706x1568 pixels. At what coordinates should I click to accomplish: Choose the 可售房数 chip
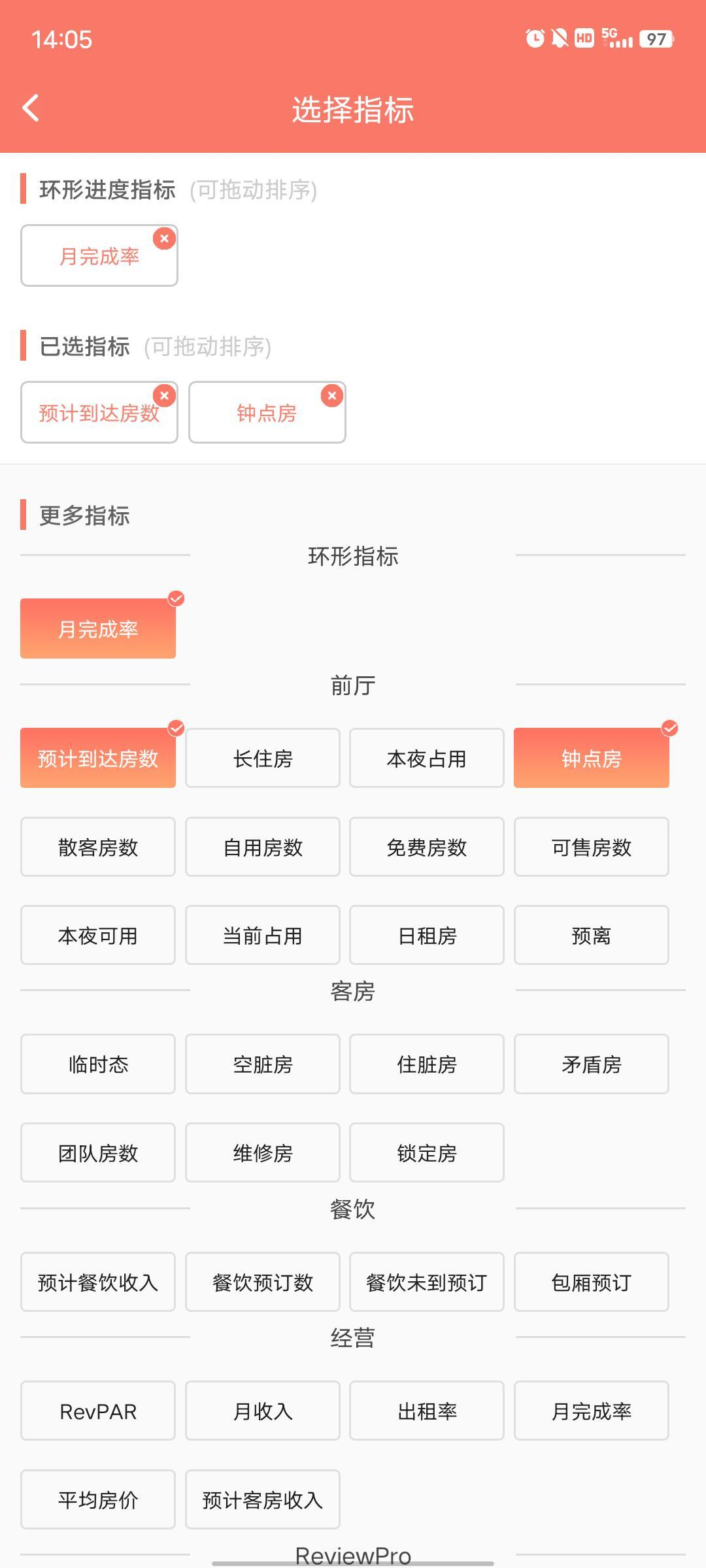pos(592,847)
